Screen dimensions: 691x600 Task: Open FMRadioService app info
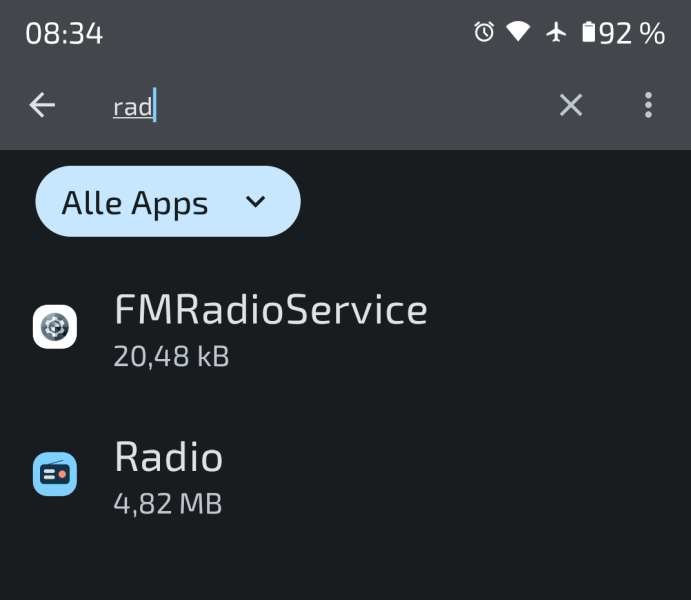pos(270,327)
